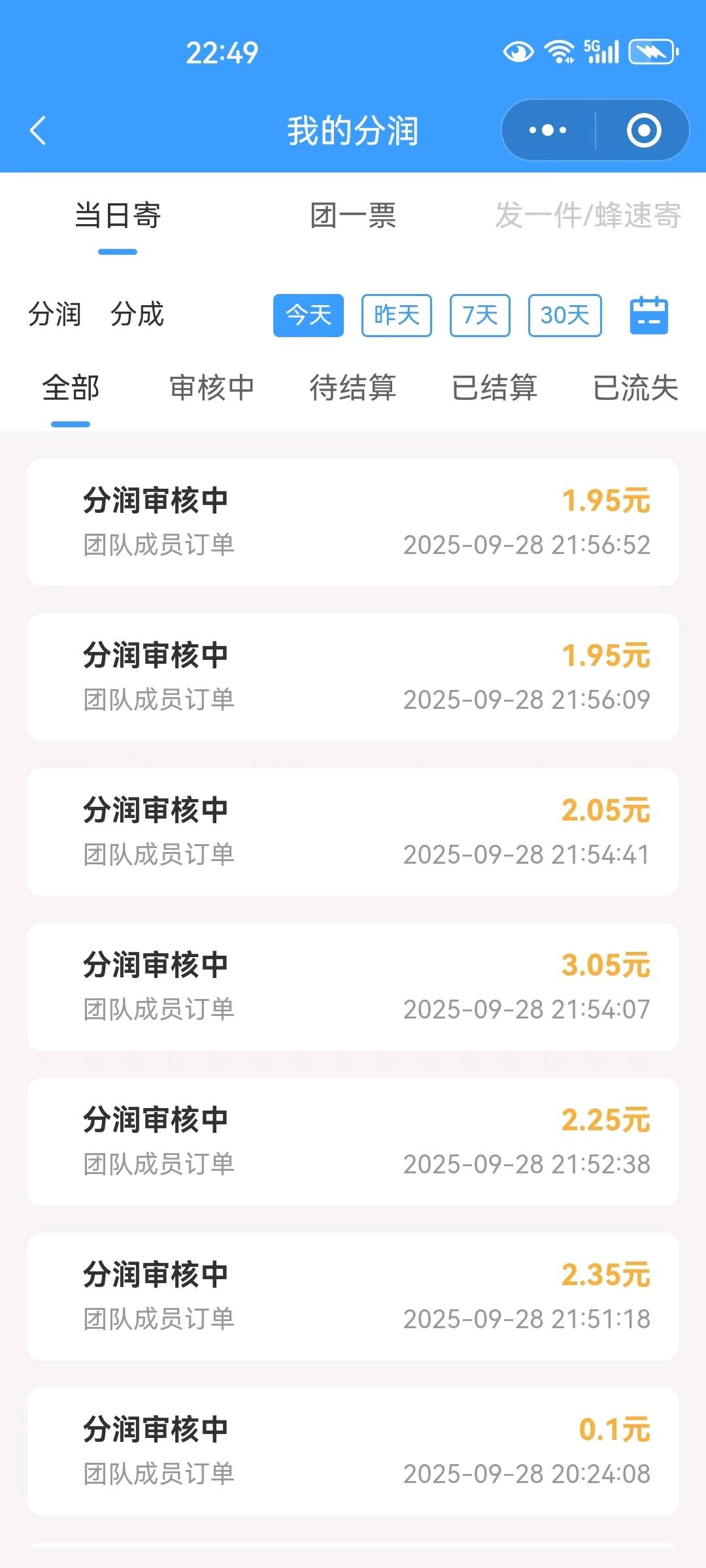Choose the 7天 time range
This screenshot has width=706, height=1568.
(x=479, y=315)
